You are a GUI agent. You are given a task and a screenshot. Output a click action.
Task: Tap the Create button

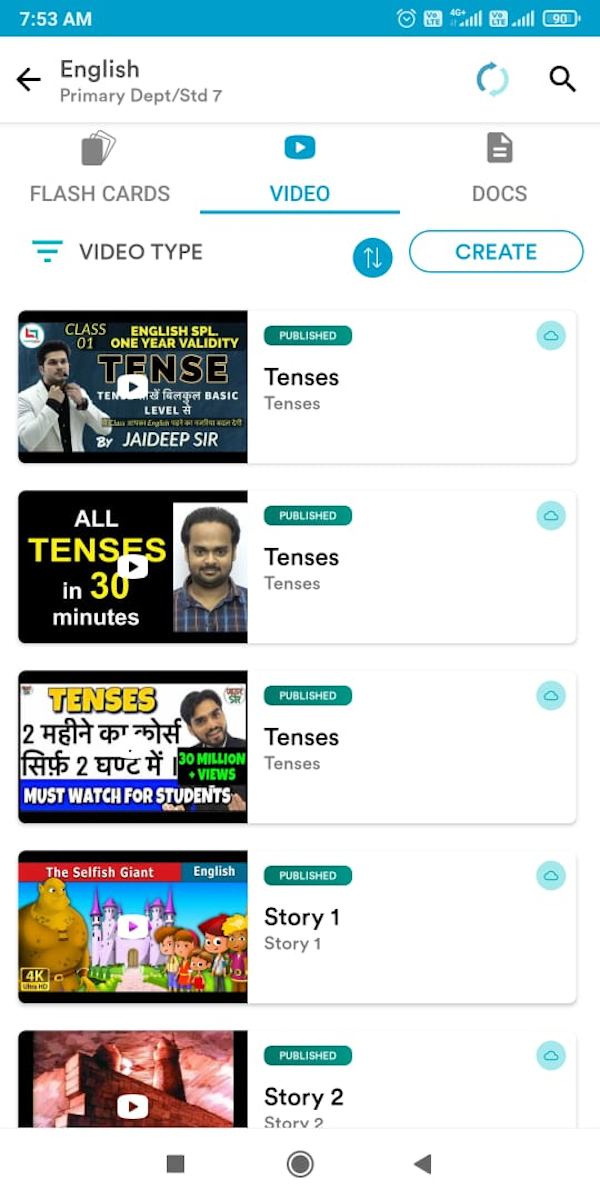tap(496, 252)
